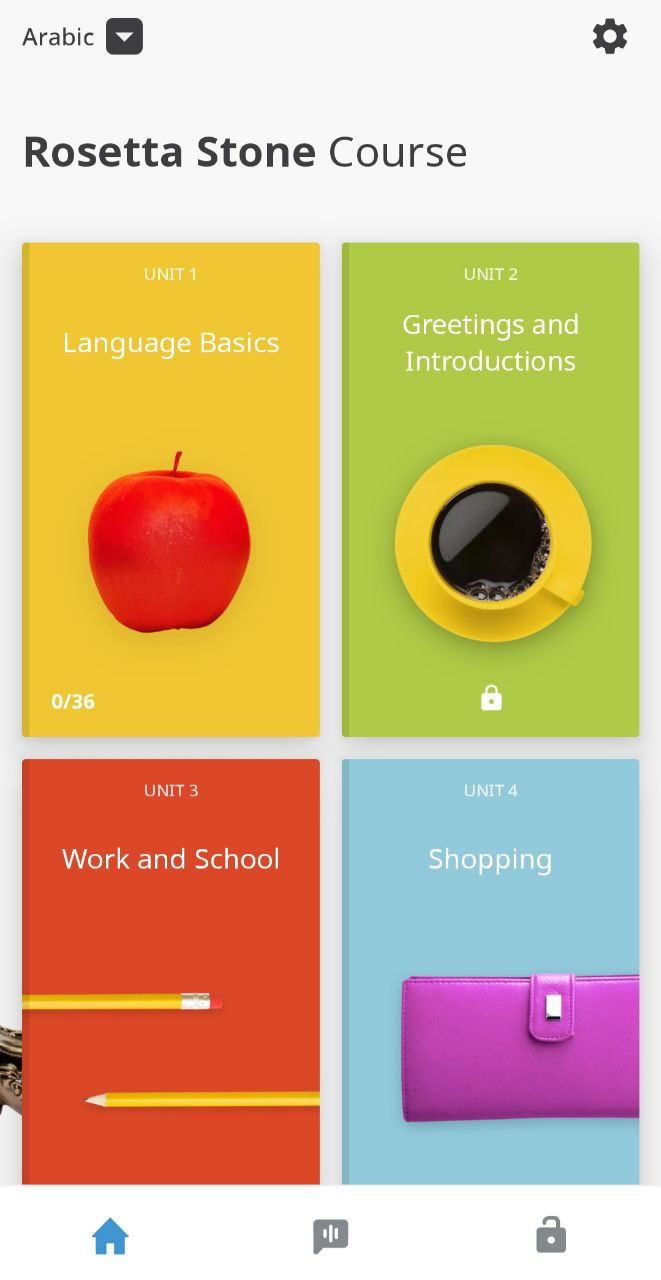Viewport: 661px width, 1280px height.
Task: Switch to the speech bubble tab
Action: (x=330, y=1236)
